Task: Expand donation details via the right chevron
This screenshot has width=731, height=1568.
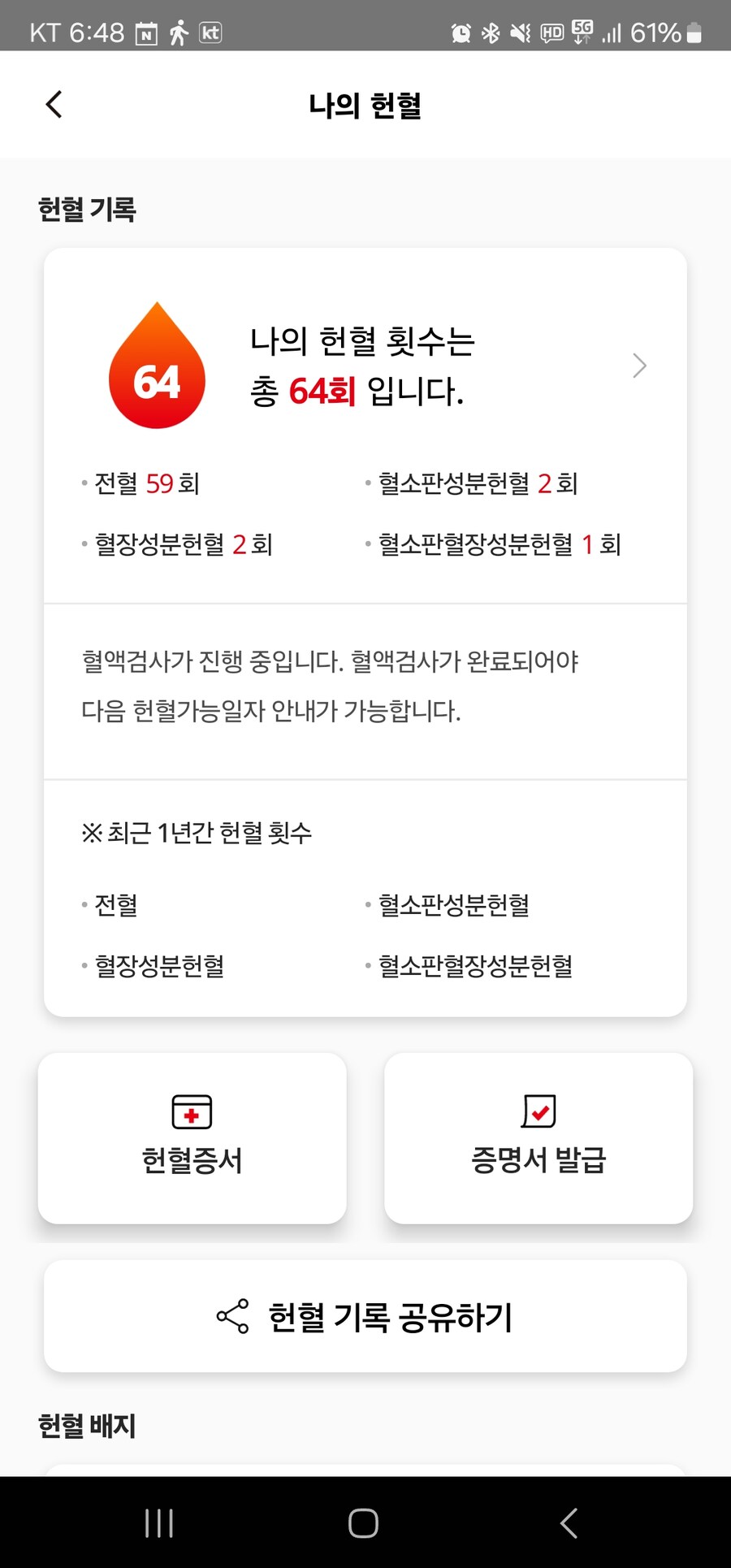Action: point(639,366)
